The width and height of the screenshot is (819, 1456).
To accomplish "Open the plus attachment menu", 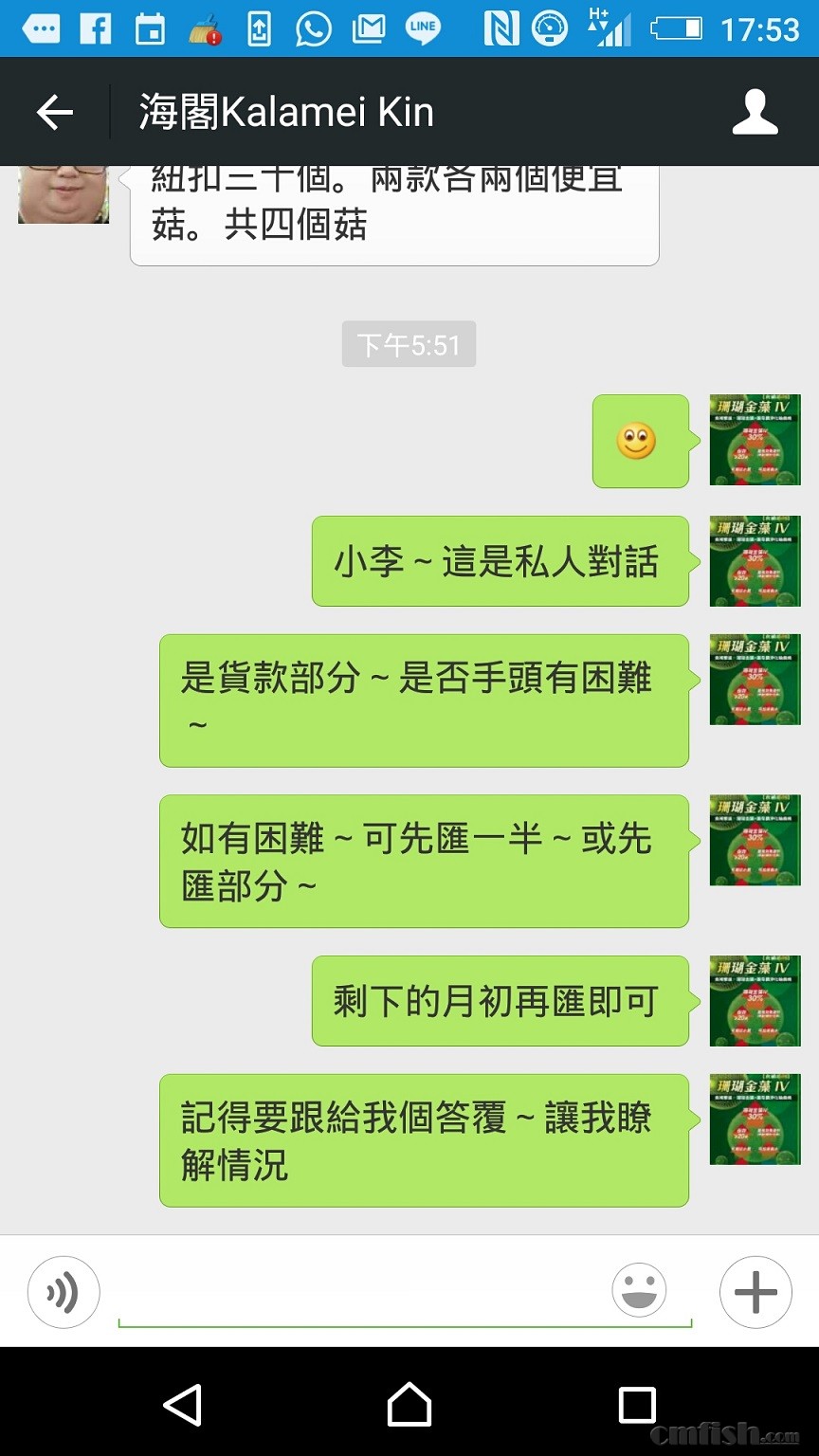I will tap(755, 1292).
